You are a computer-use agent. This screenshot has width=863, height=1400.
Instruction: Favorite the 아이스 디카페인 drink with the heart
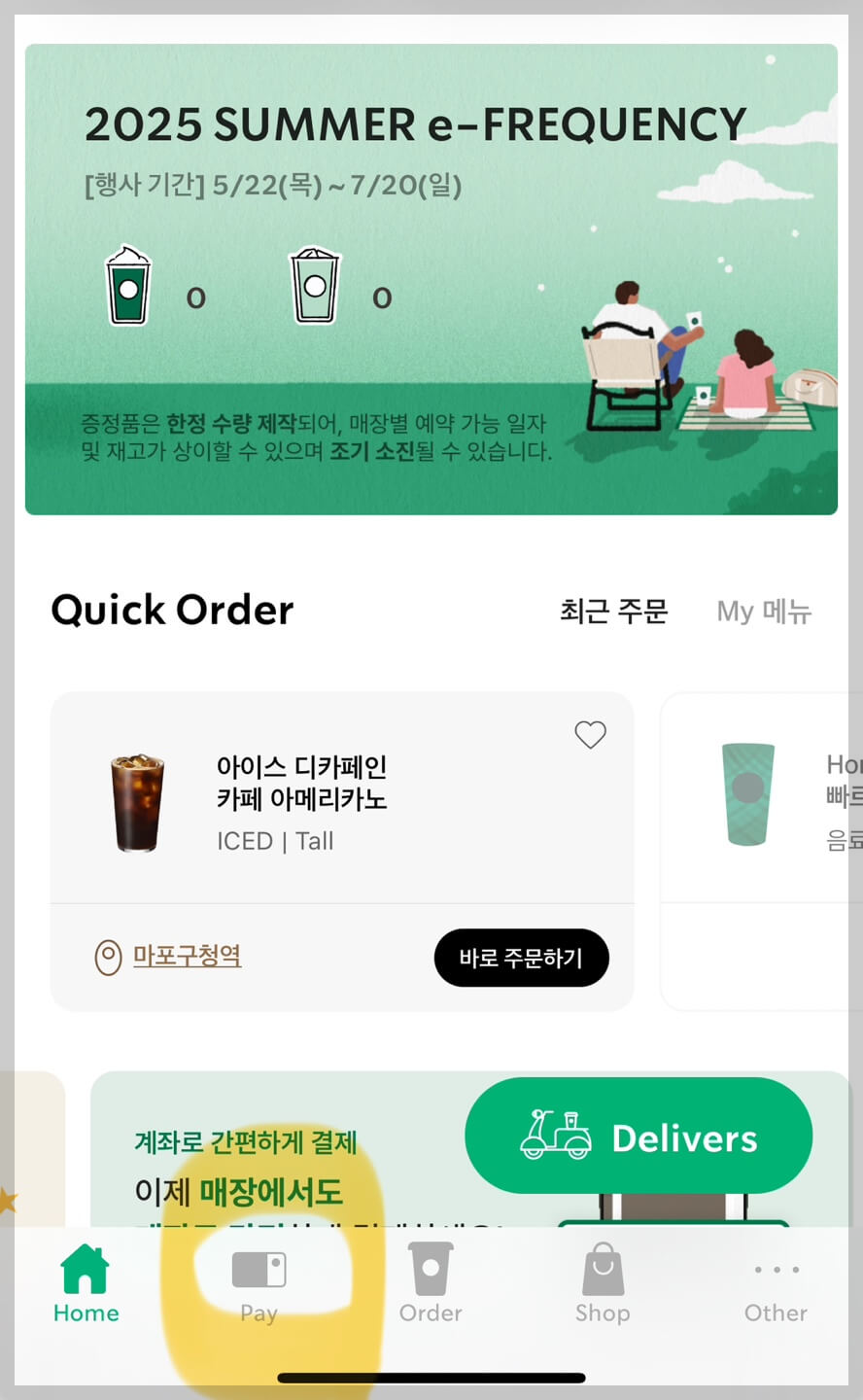coord(590,735)
